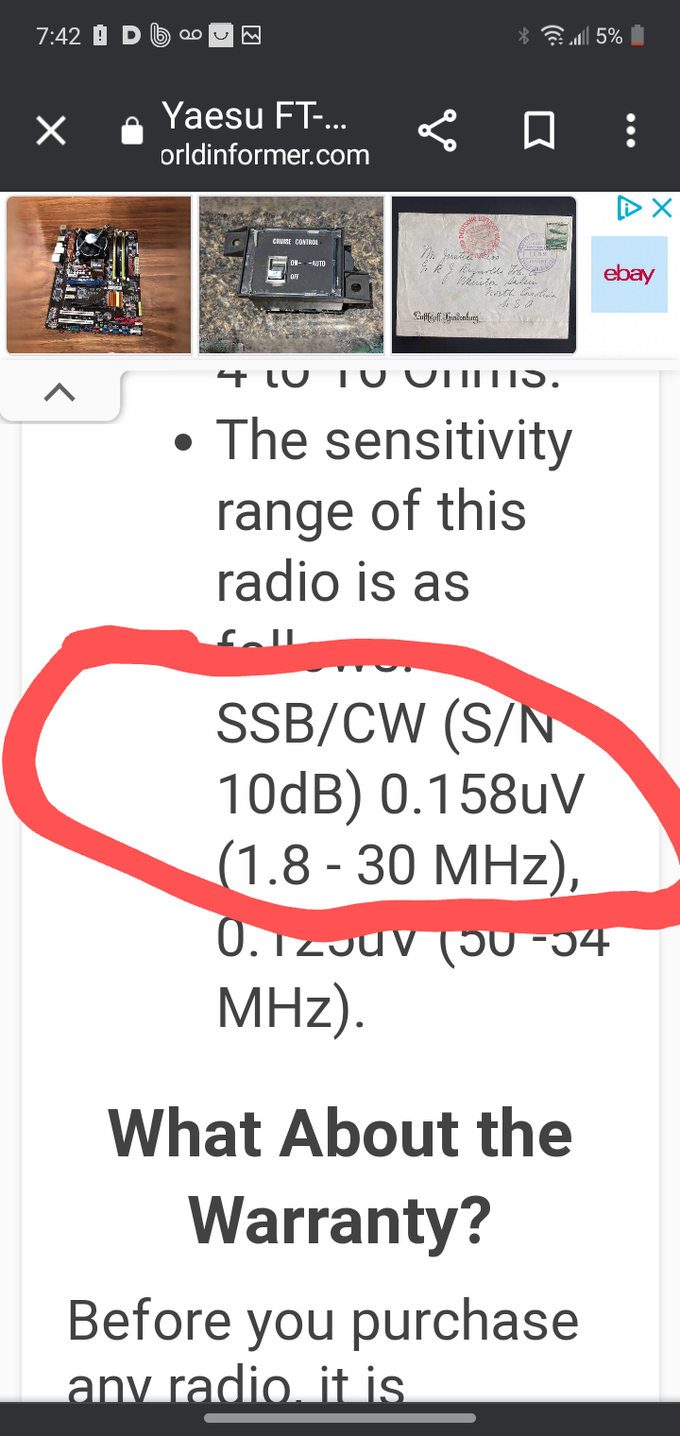This screenshot has height=1436, width=680.
Task: Open the vintage envelope ad
Action: (x=483, y=275)
